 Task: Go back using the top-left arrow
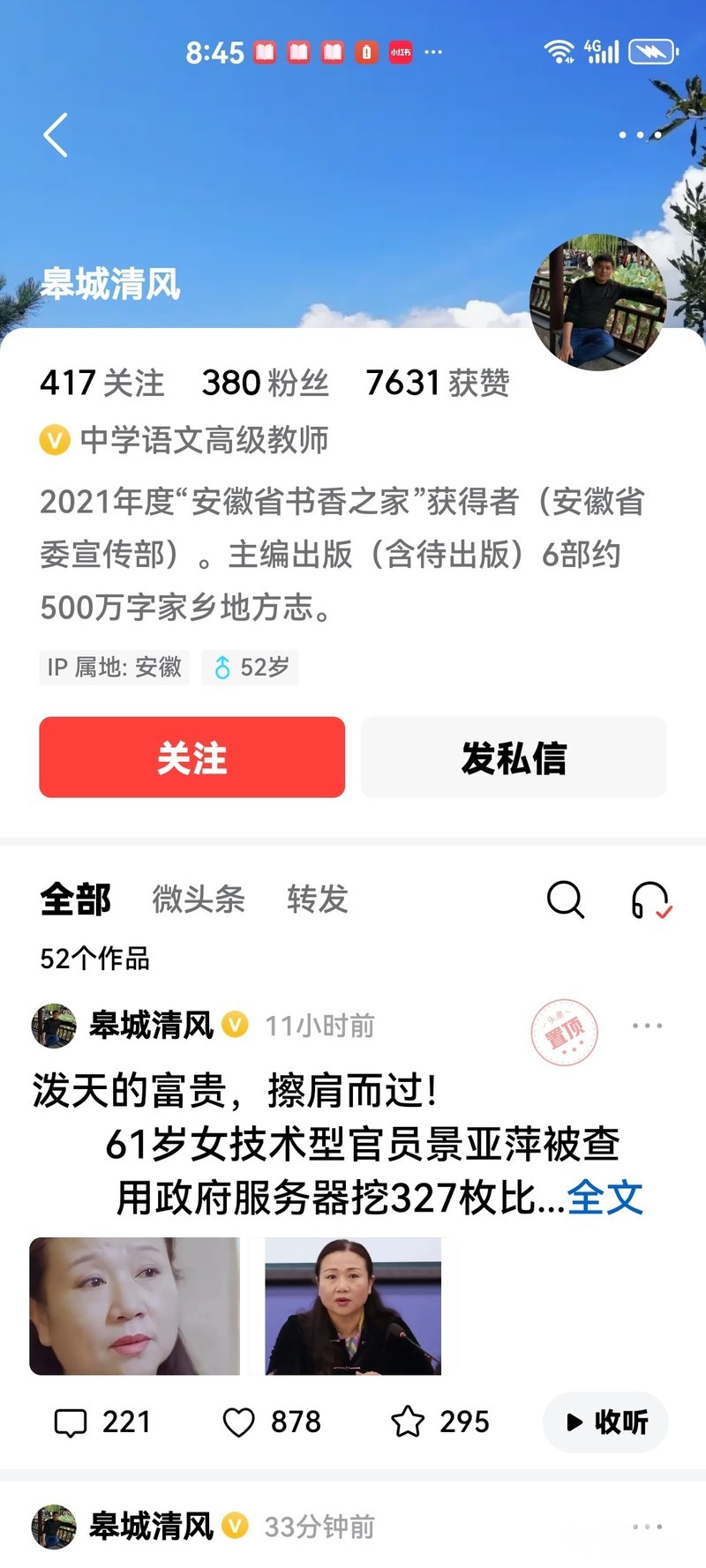[56, 135]
